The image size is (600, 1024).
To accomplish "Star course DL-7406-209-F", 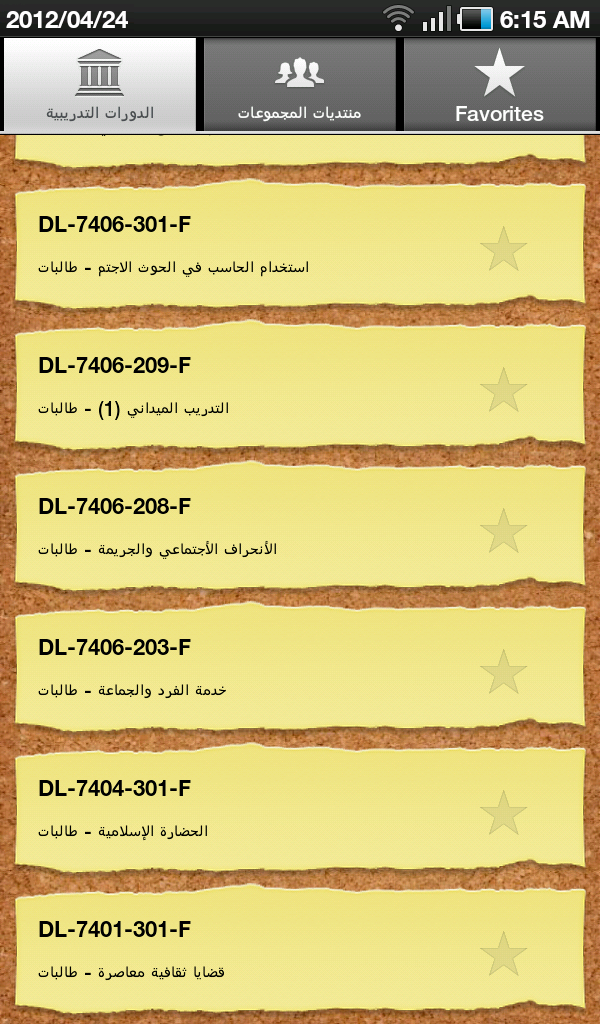I will coord(503,389).
